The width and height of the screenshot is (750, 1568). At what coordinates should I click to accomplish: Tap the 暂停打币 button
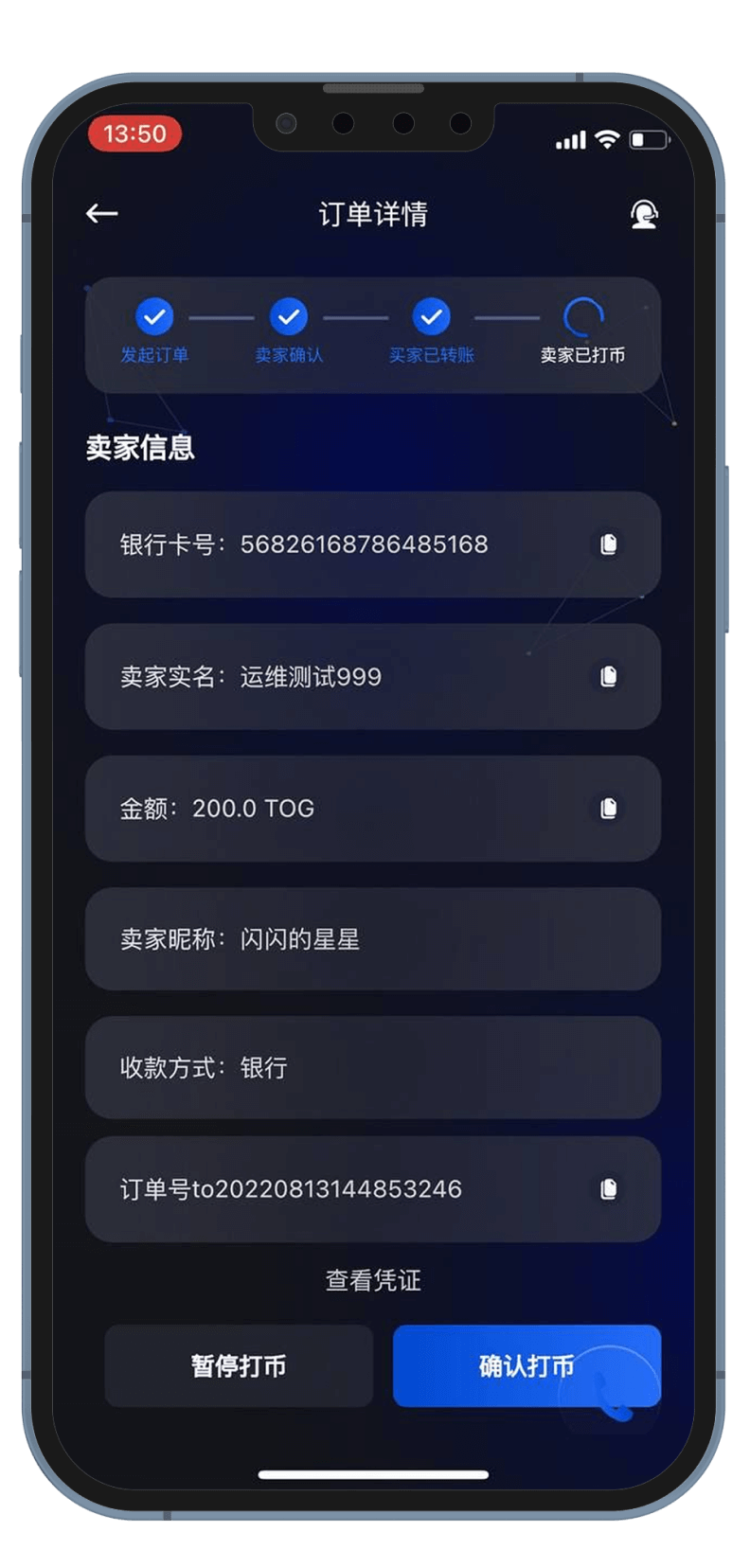pos(239,1365)
